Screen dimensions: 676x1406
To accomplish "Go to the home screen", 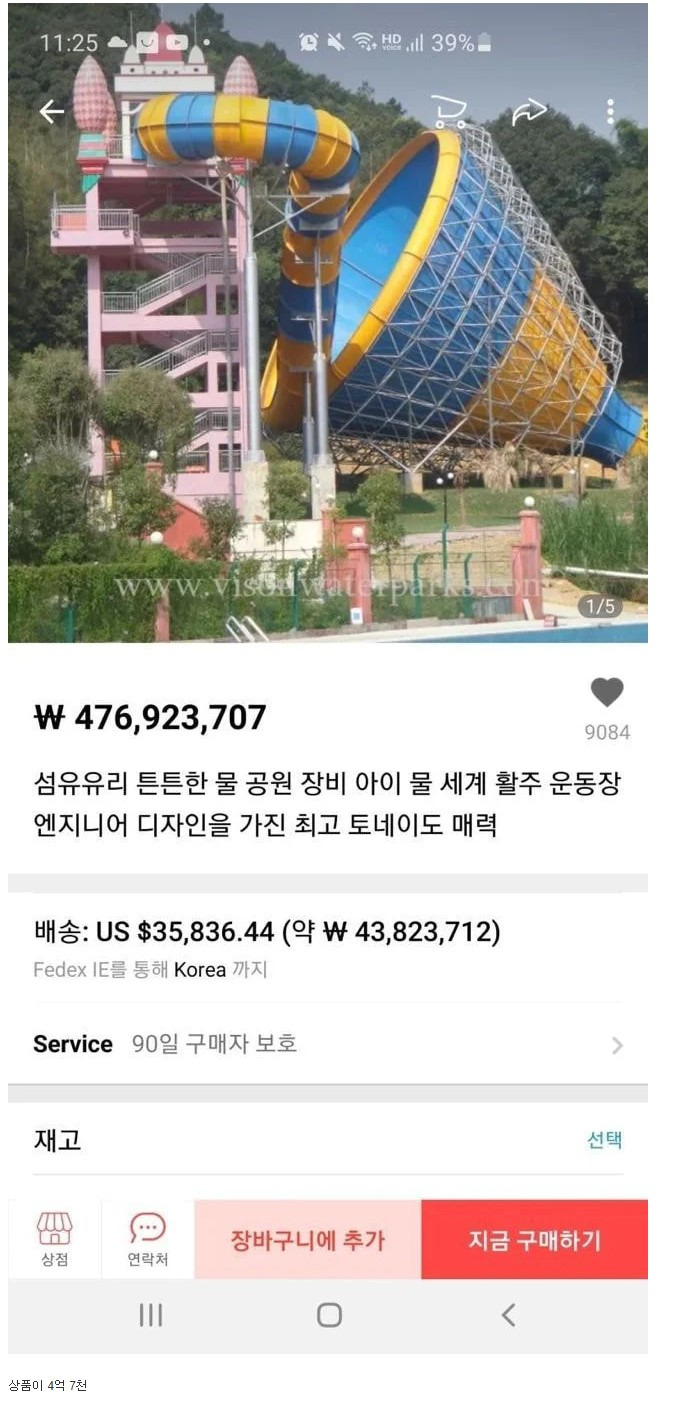I will (x=329, y=1315).
